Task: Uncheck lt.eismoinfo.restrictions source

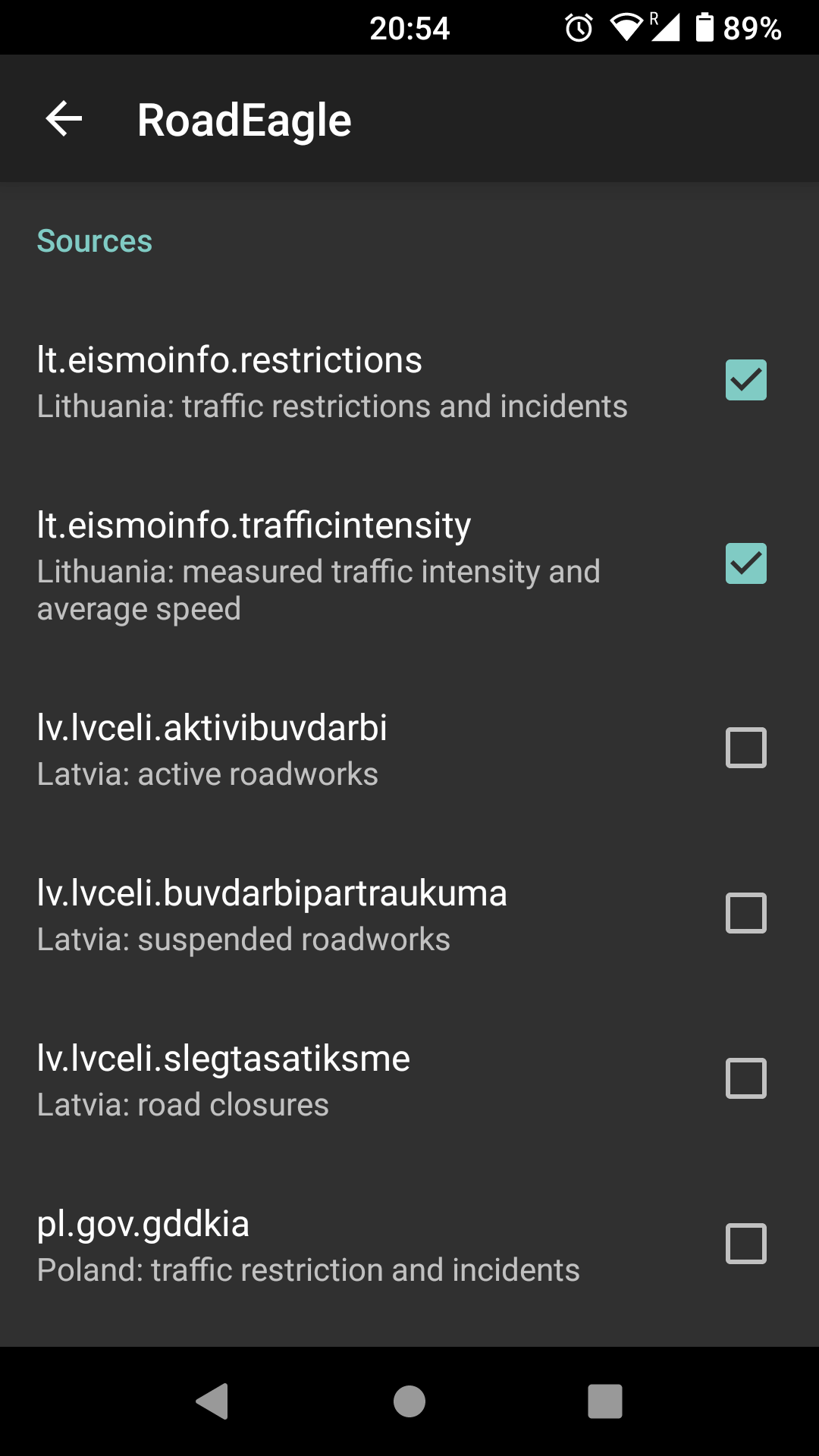Action: point(745,380)
